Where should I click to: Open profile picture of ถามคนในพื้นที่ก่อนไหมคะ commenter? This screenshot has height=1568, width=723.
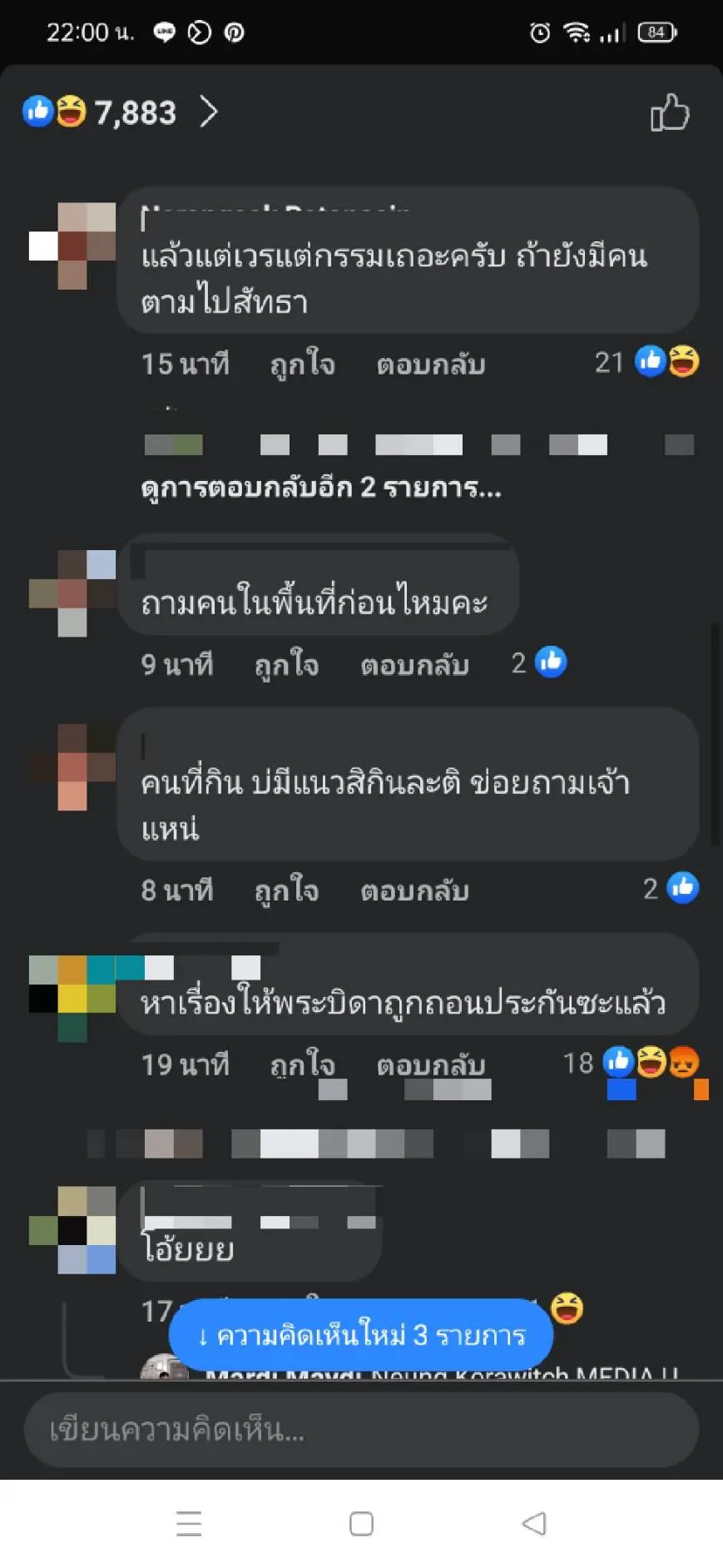[x=72, y=593]
